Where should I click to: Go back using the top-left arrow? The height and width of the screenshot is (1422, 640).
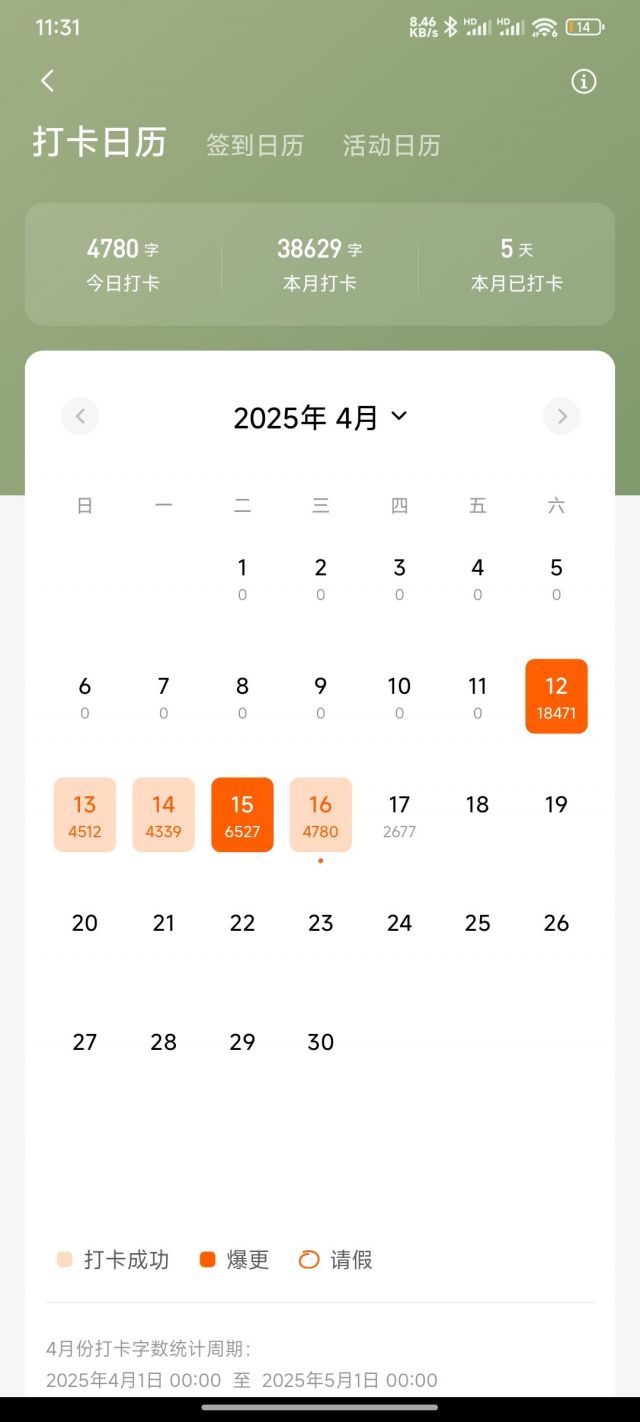(x=47, y=81)
